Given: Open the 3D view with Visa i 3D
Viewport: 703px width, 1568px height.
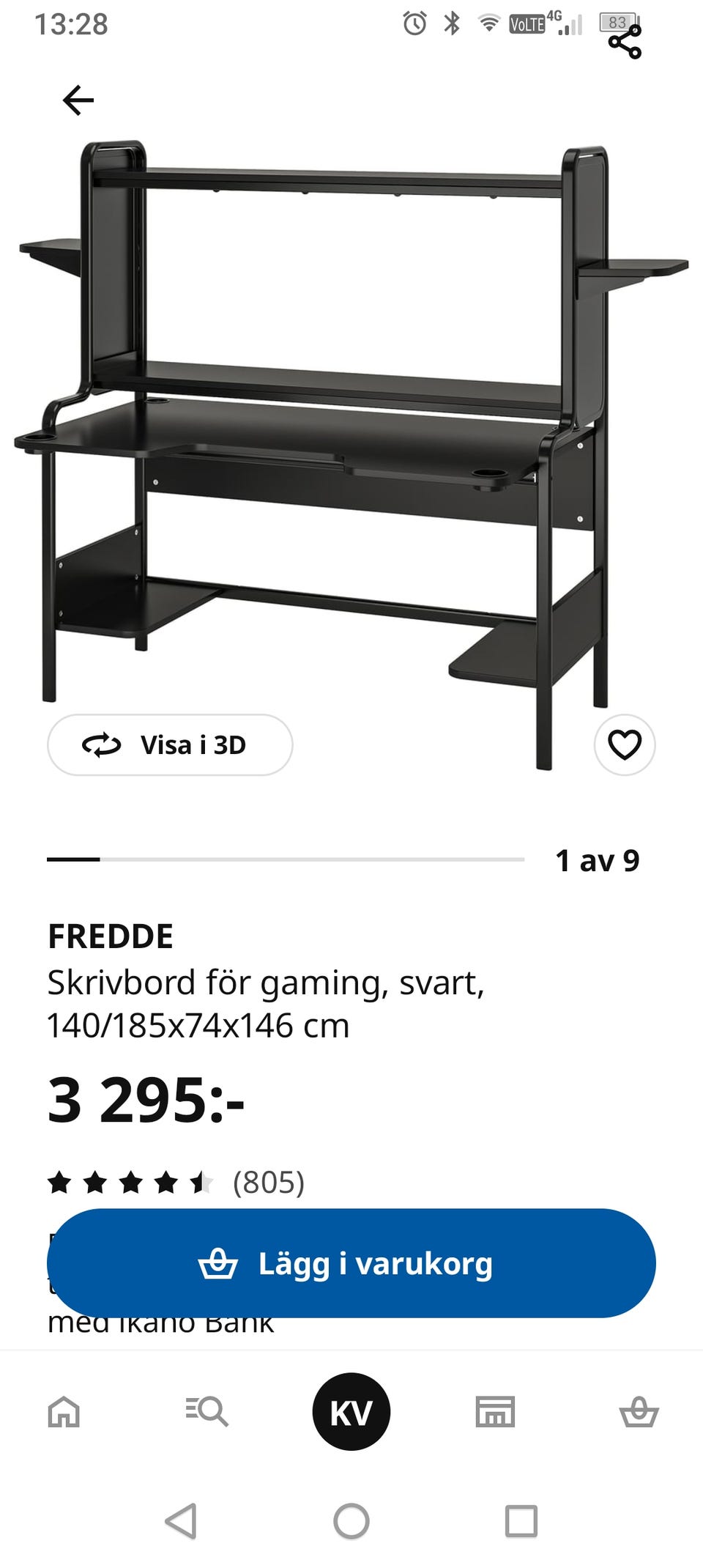Looking at the screenshot, I should pos(170,745).
